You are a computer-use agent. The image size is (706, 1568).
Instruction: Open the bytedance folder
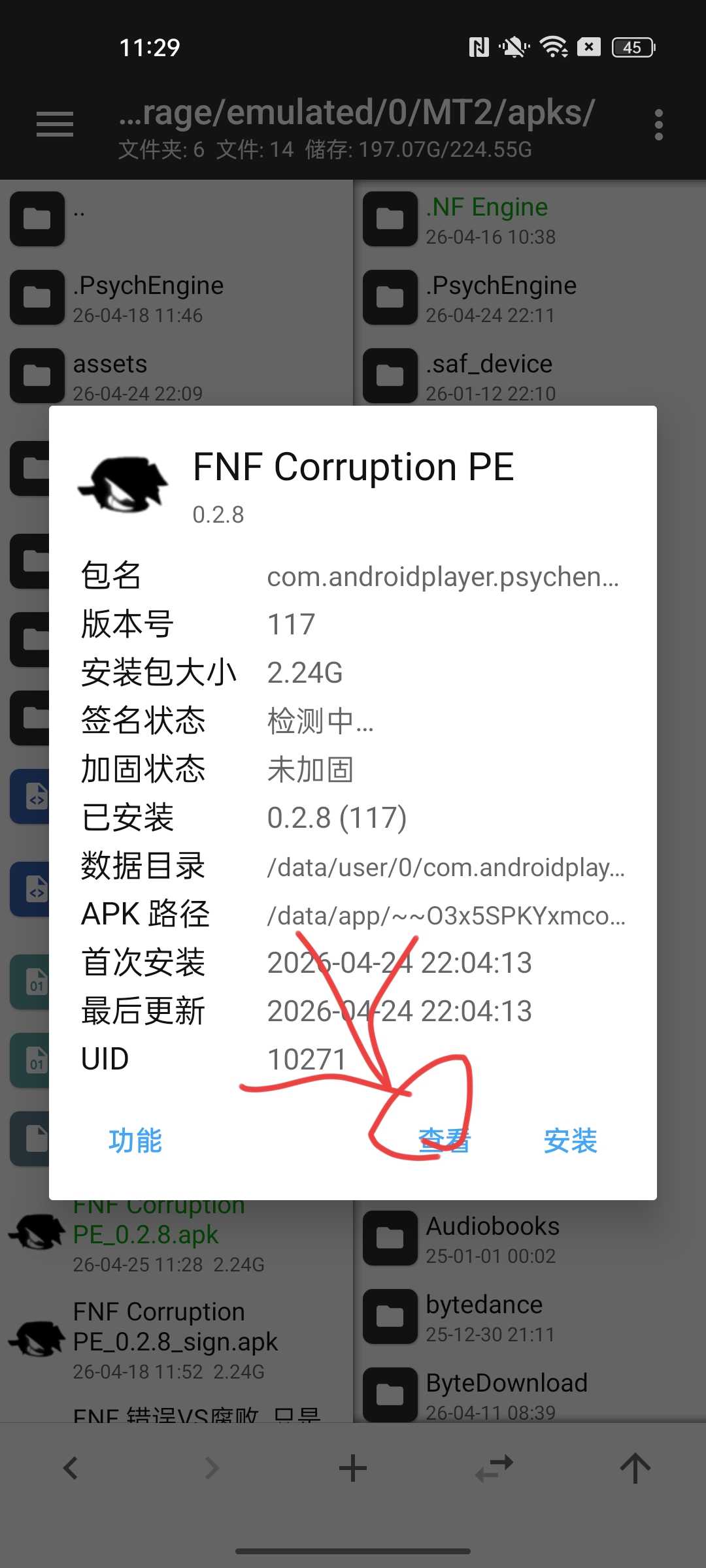484,1317
